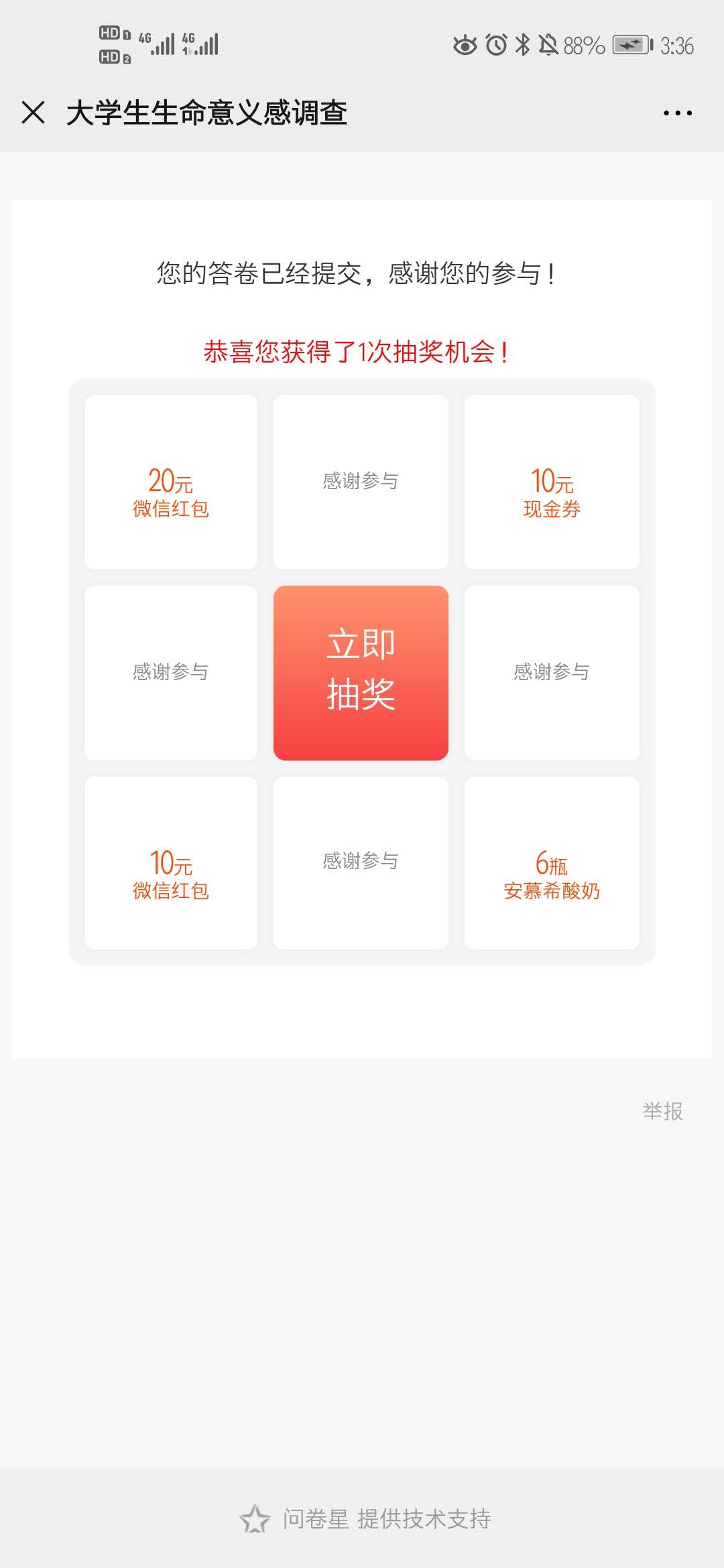Report this page via 举报
The image size is (724, 1568).
662,1111
